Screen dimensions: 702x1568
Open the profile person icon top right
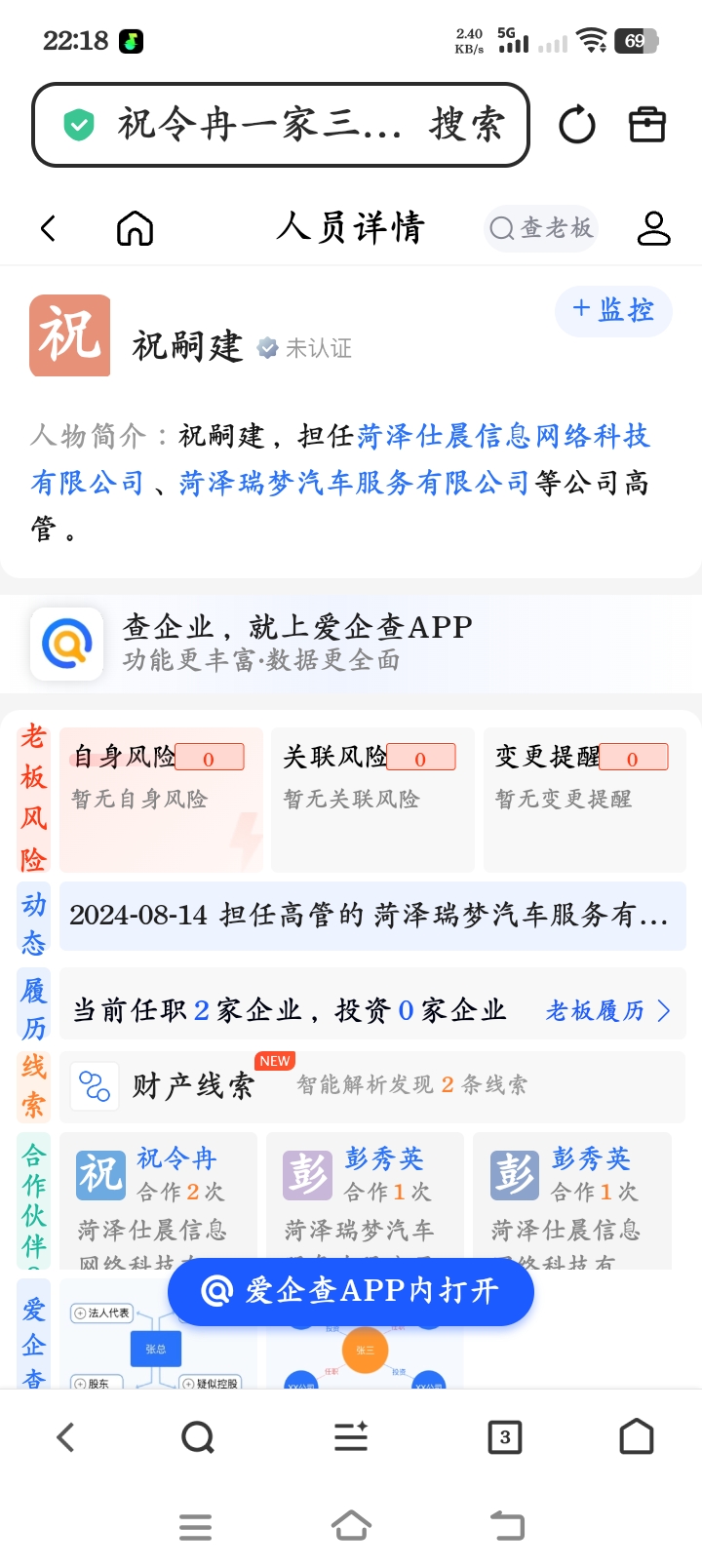click(654, 228)
